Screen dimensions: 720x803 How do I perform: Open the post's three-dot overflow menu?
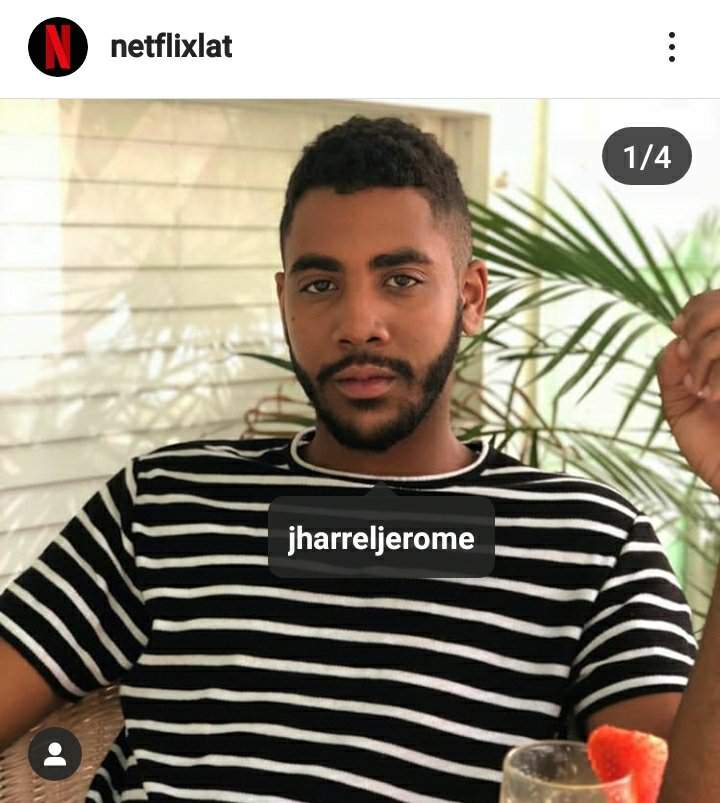click(x=671, y=47)
